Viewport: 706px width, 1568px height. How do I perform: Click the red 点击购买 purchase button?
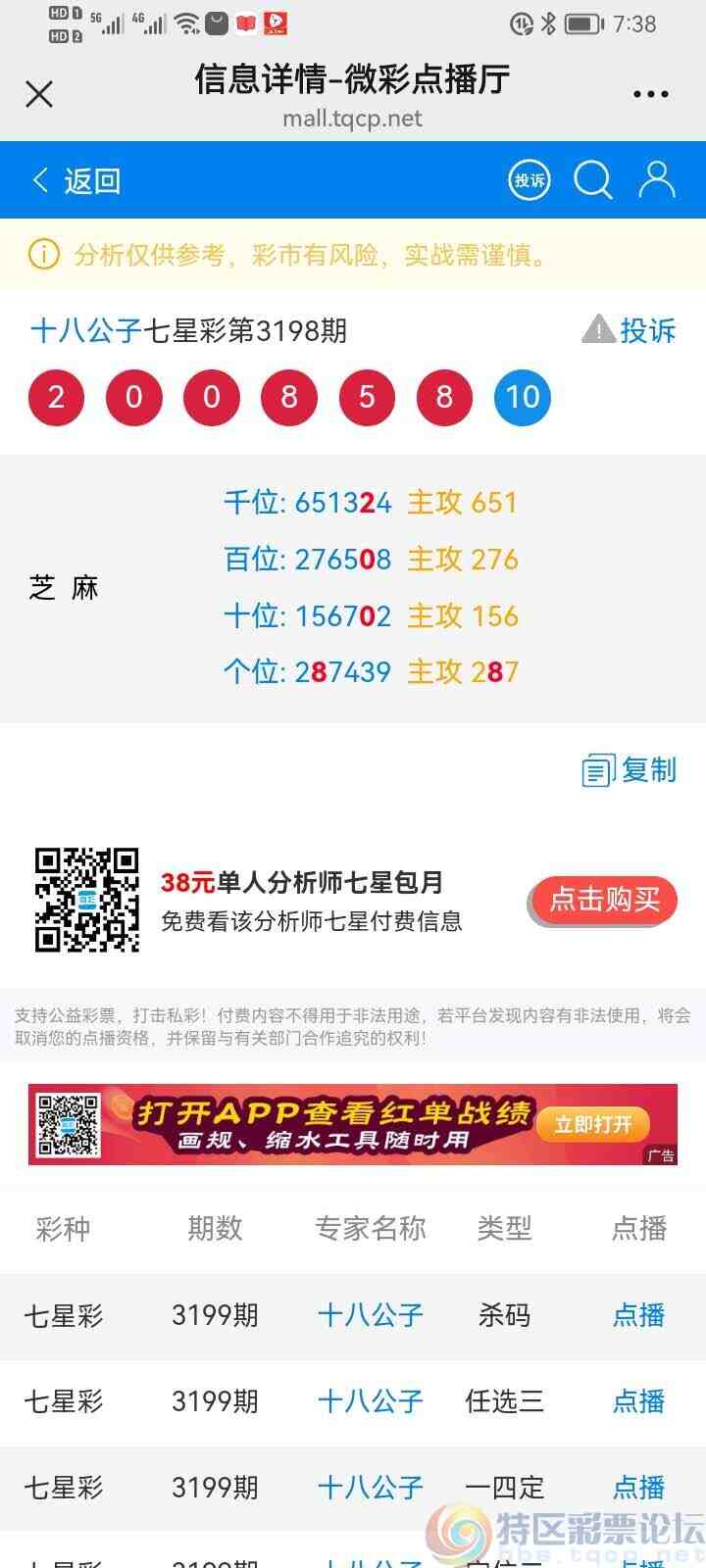coord(601,901)
